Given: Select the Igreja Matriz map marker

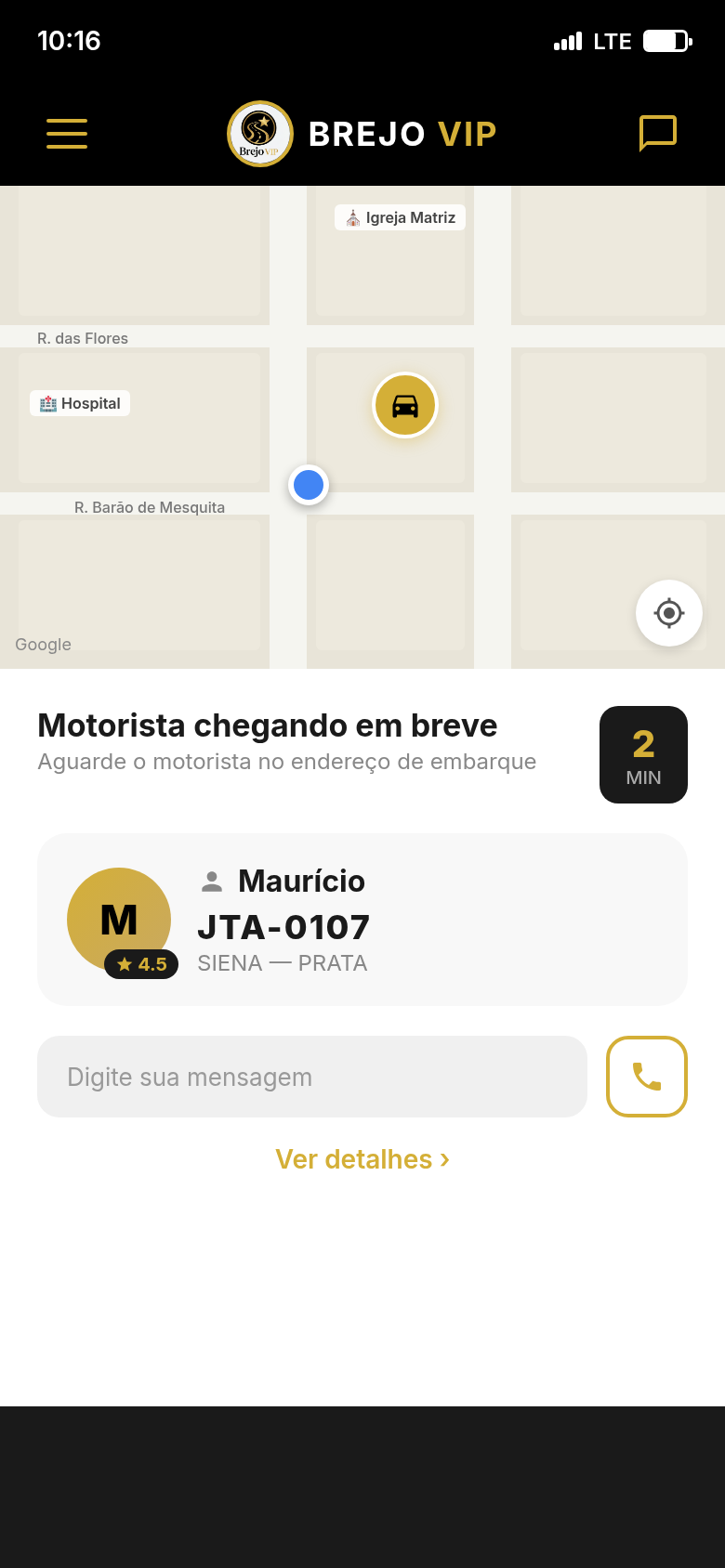Looking at the screenshot, I should click(x=399, y=217).
